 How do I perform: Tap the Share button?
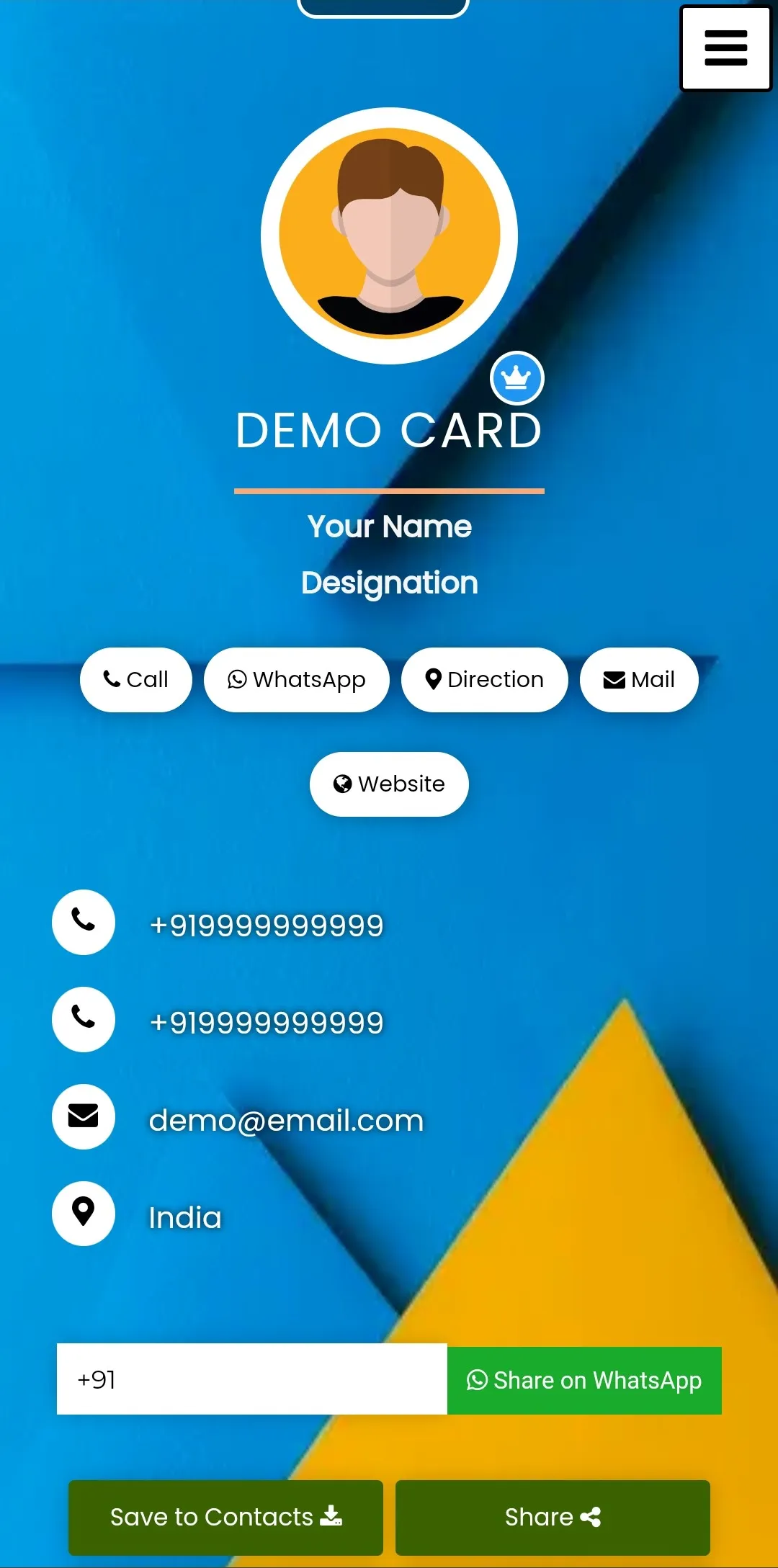pos(553,1517)
